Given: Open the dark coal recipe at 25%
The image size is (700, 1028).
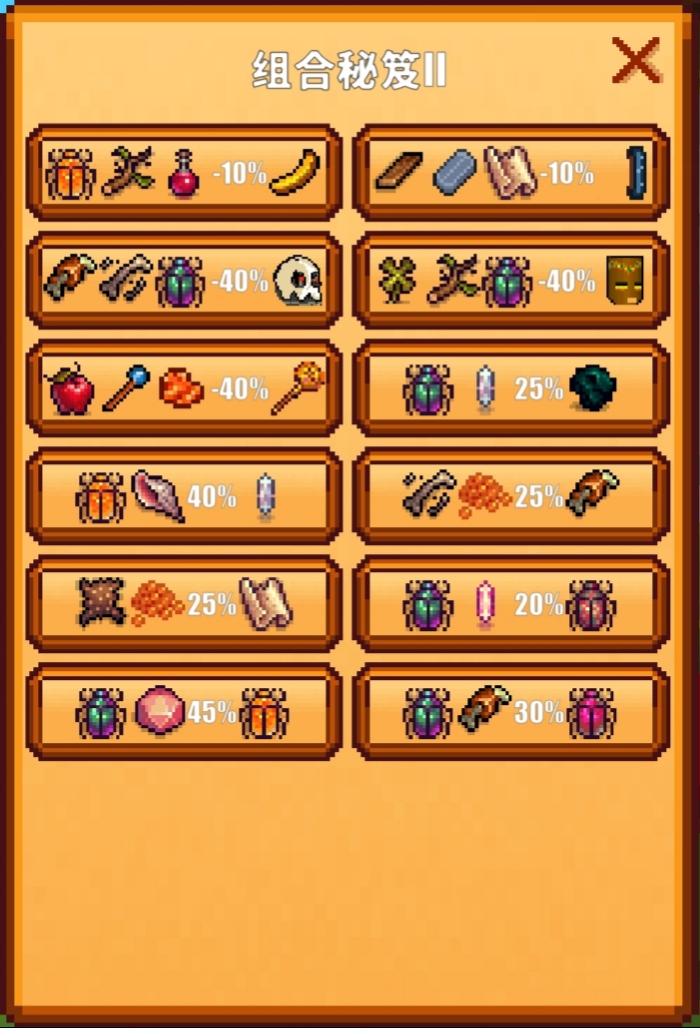Looking at the screenshot, I should coord(511,389).
